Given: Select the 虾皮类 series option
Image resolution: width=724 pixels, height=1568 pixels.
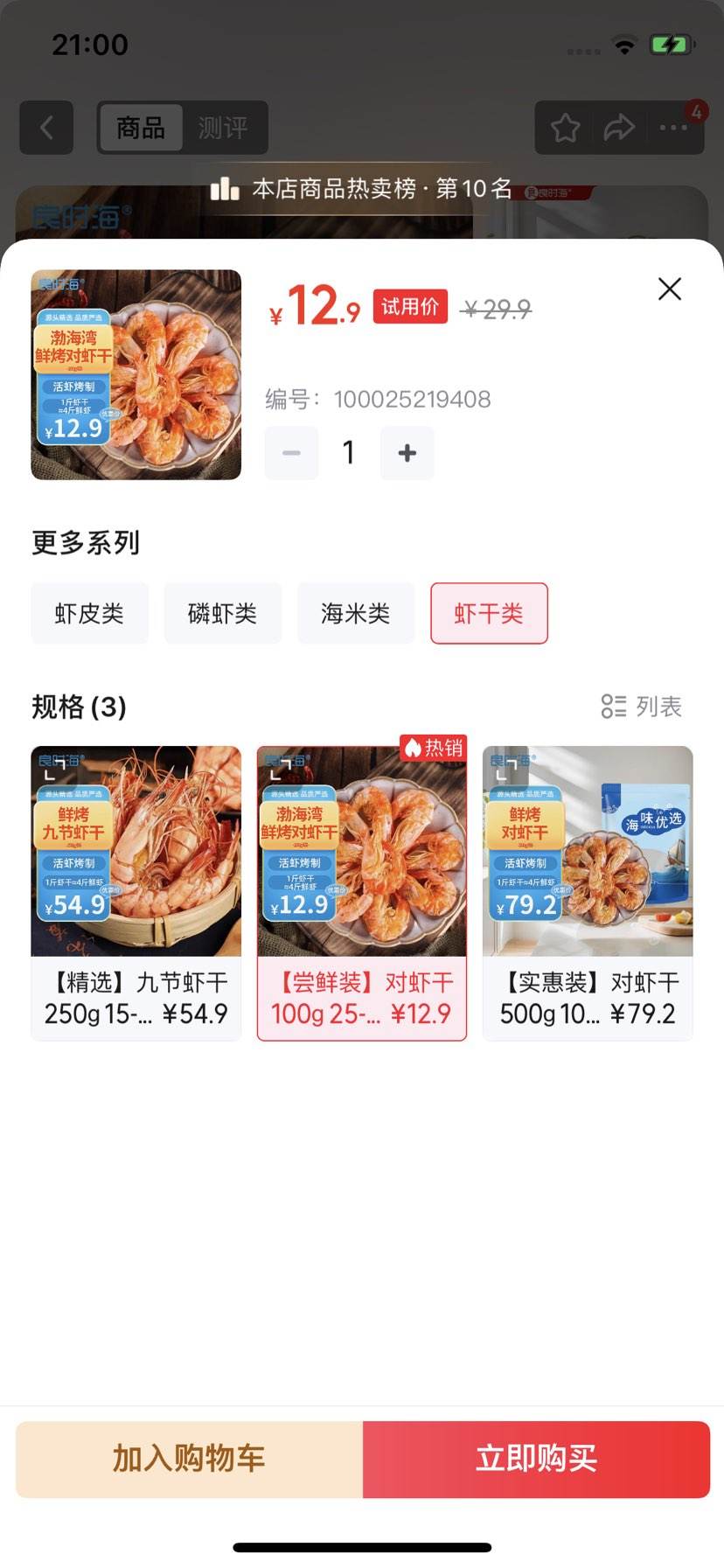Looking at the screenshot, I should (x=89, y=613).
